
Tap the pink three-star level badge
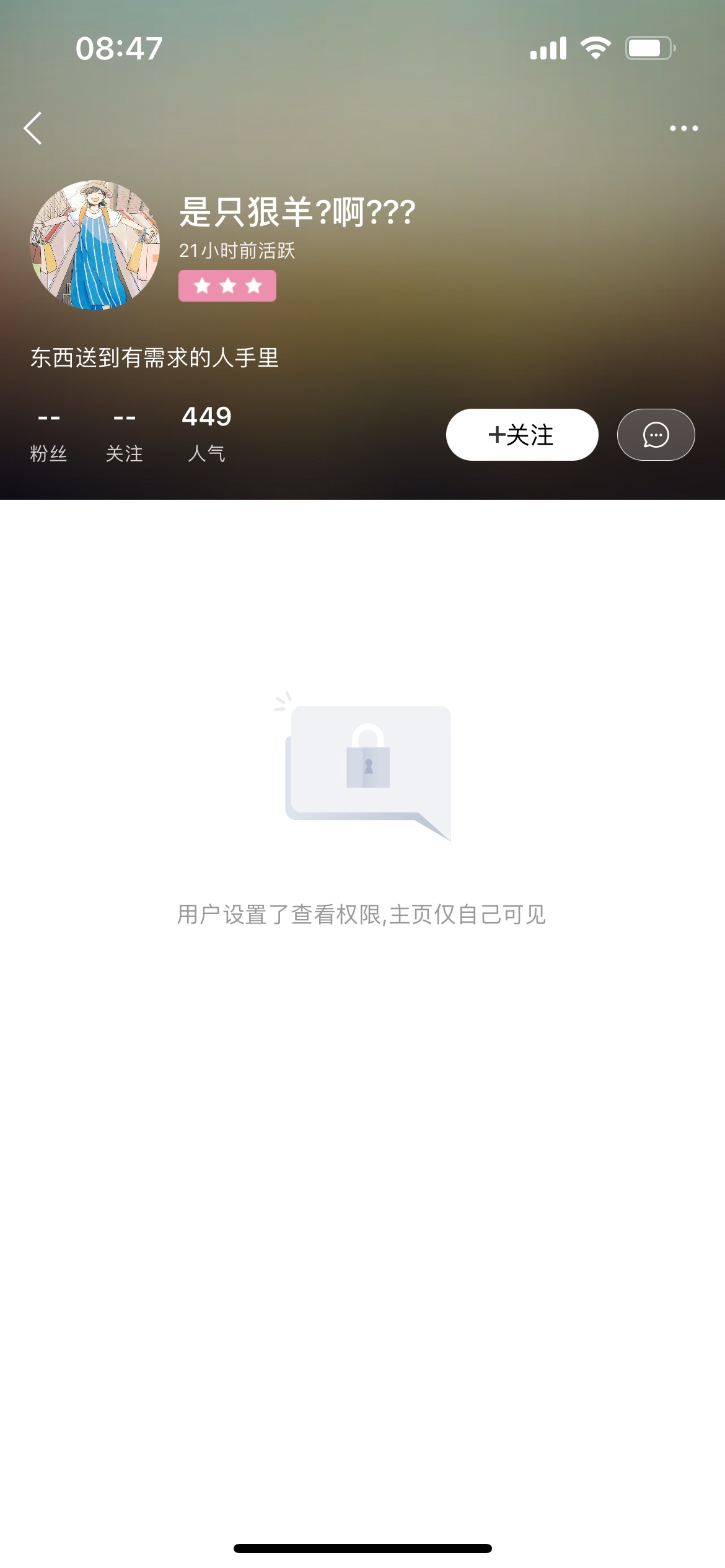pyautogui.click(x=227, y=286)
